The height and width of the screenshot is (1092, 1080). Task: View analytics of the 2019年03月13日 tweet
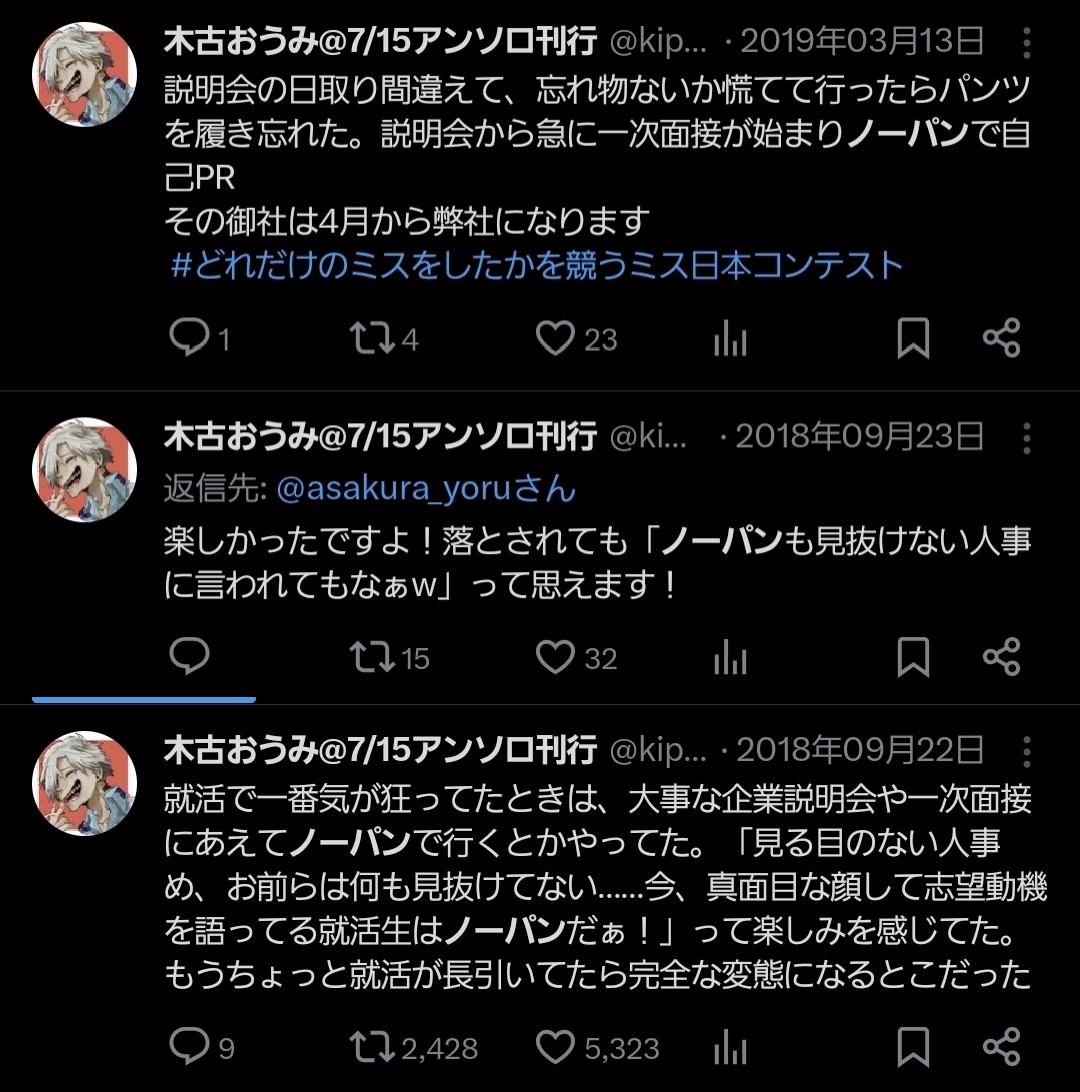pos(731,339)
